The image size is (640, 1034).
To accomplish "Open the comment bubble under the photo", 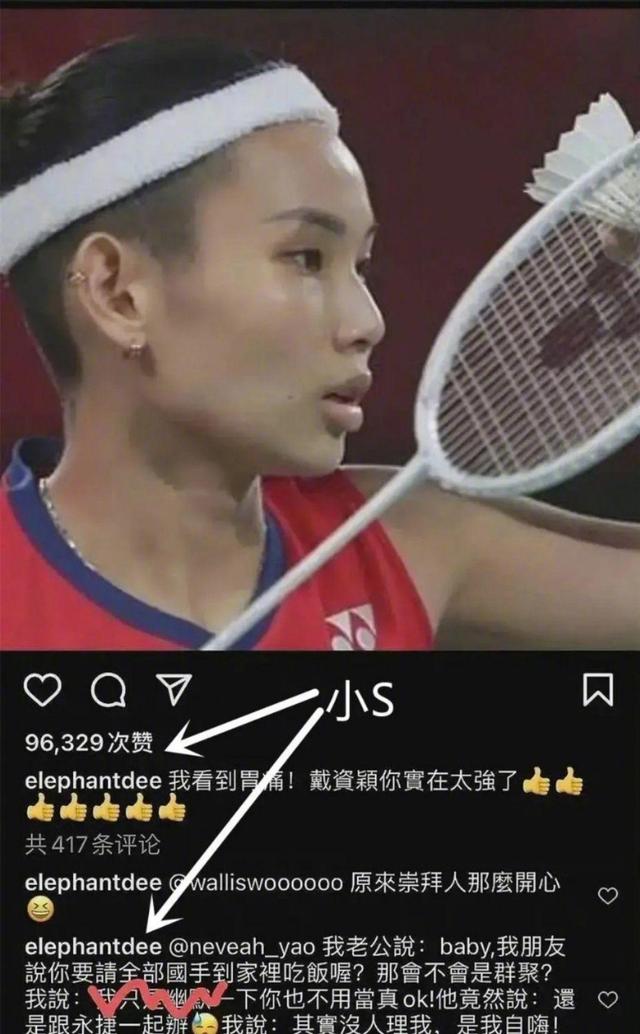I will (108, 690).
